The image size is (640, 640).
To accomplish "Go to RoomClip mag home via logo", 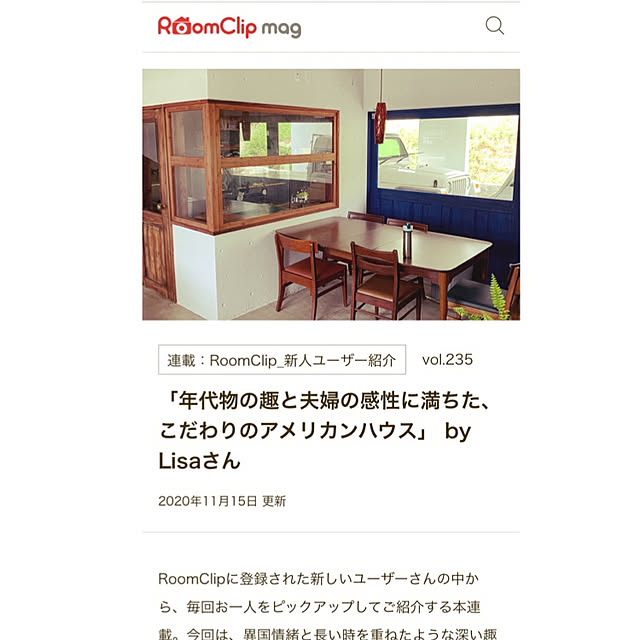I will click(x=229, y=27).
